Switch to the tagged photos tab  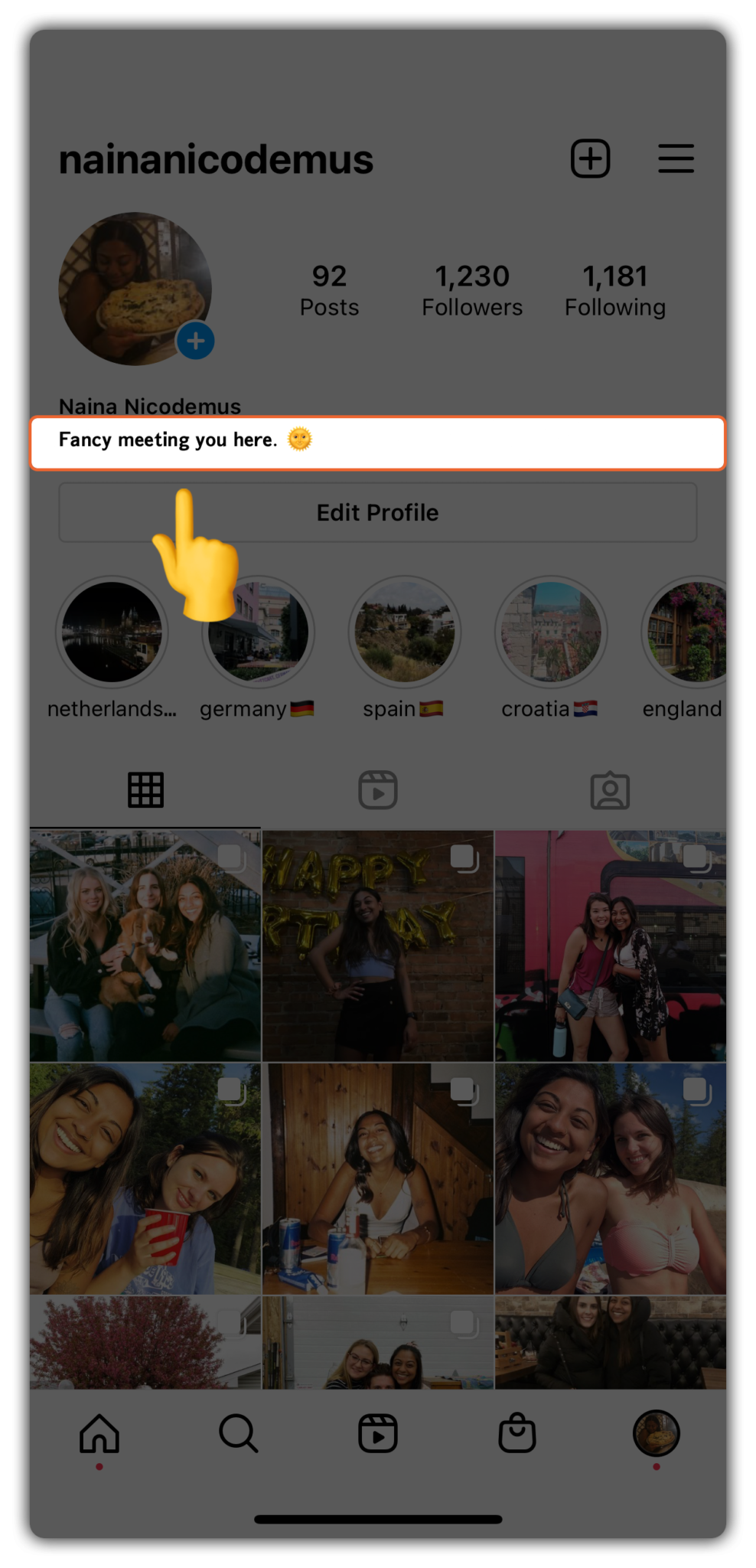coord(610,790)
